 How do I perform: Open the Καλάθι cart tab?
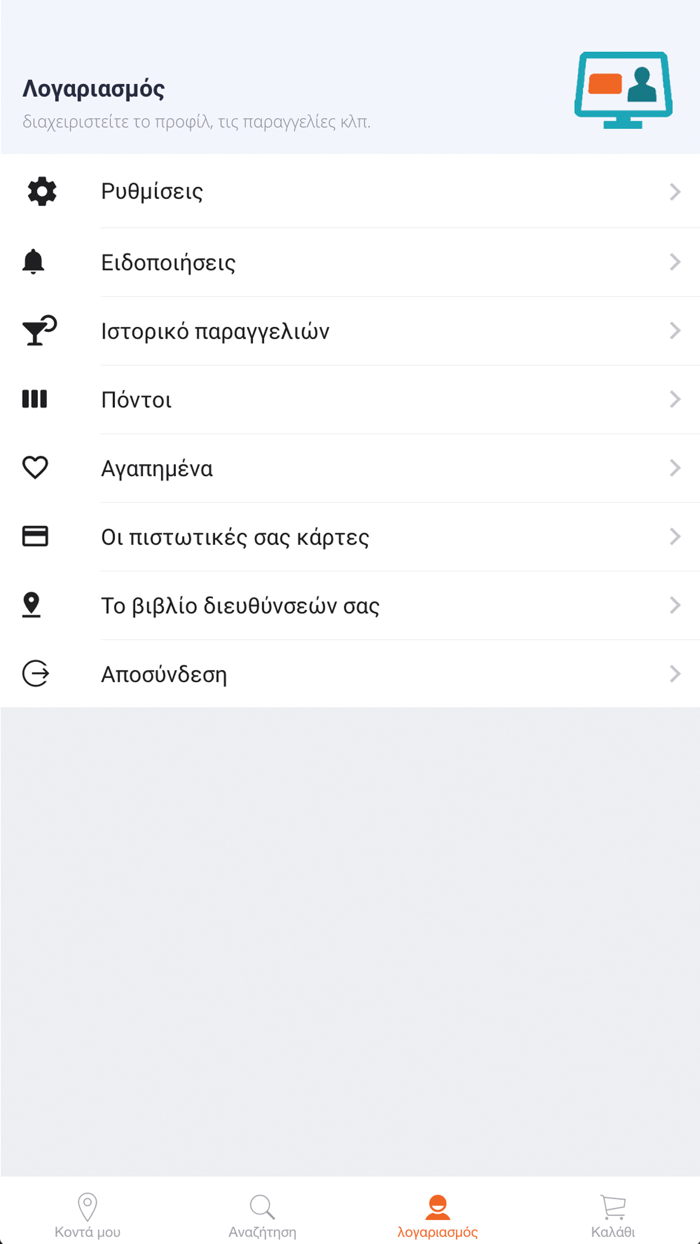(612, 1214)
